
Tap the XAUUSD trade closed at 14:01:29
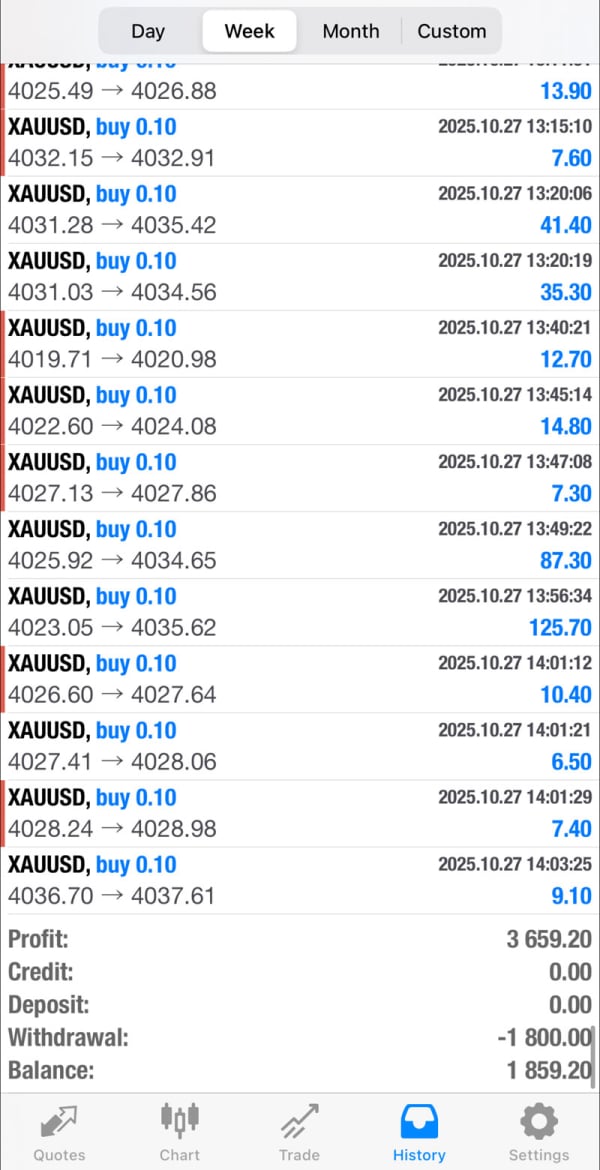click(300, 813)
